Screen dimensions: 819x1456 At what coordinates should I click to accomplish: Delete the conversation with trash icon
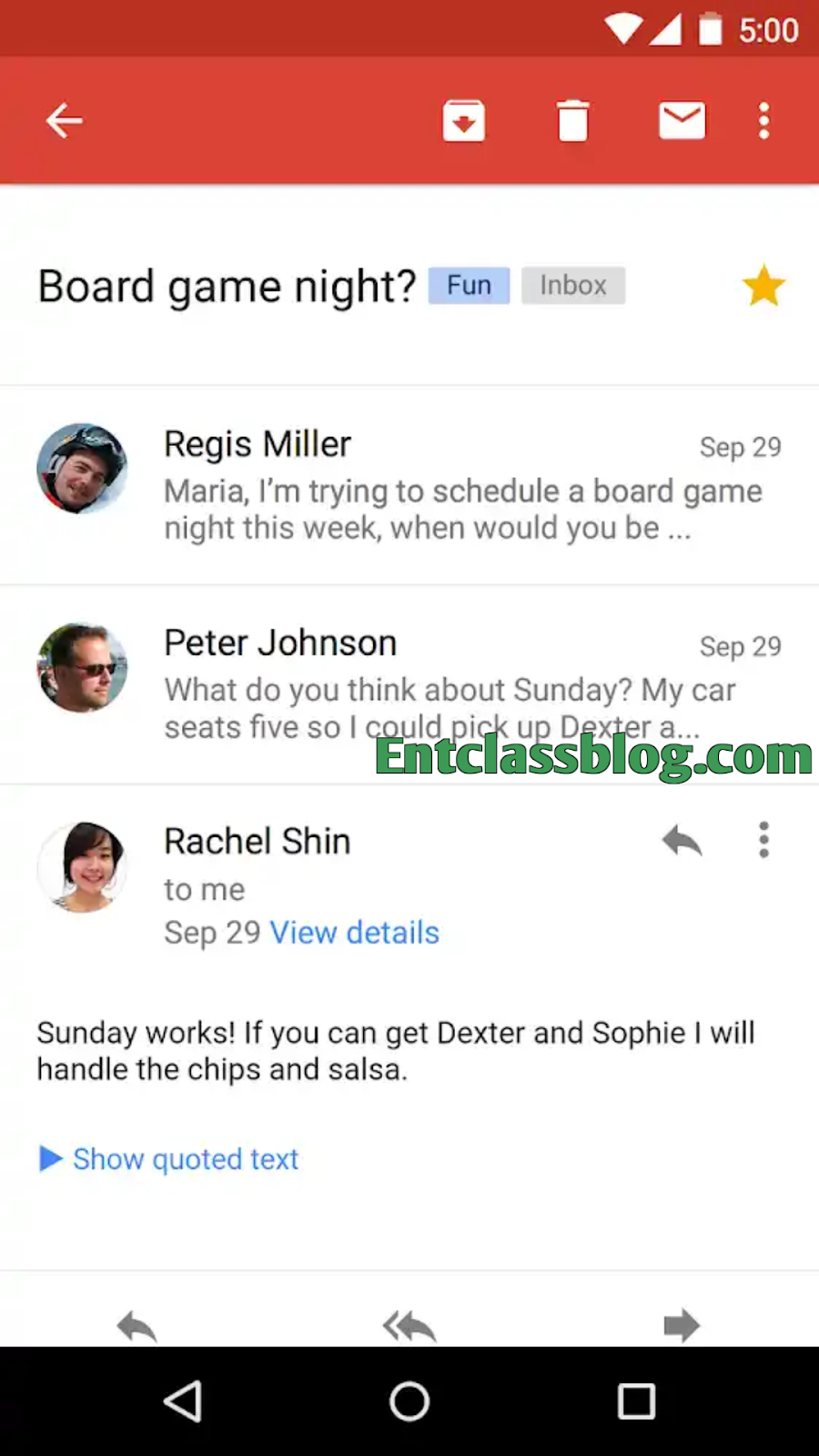pyautogui.click(x=572, y=120)
